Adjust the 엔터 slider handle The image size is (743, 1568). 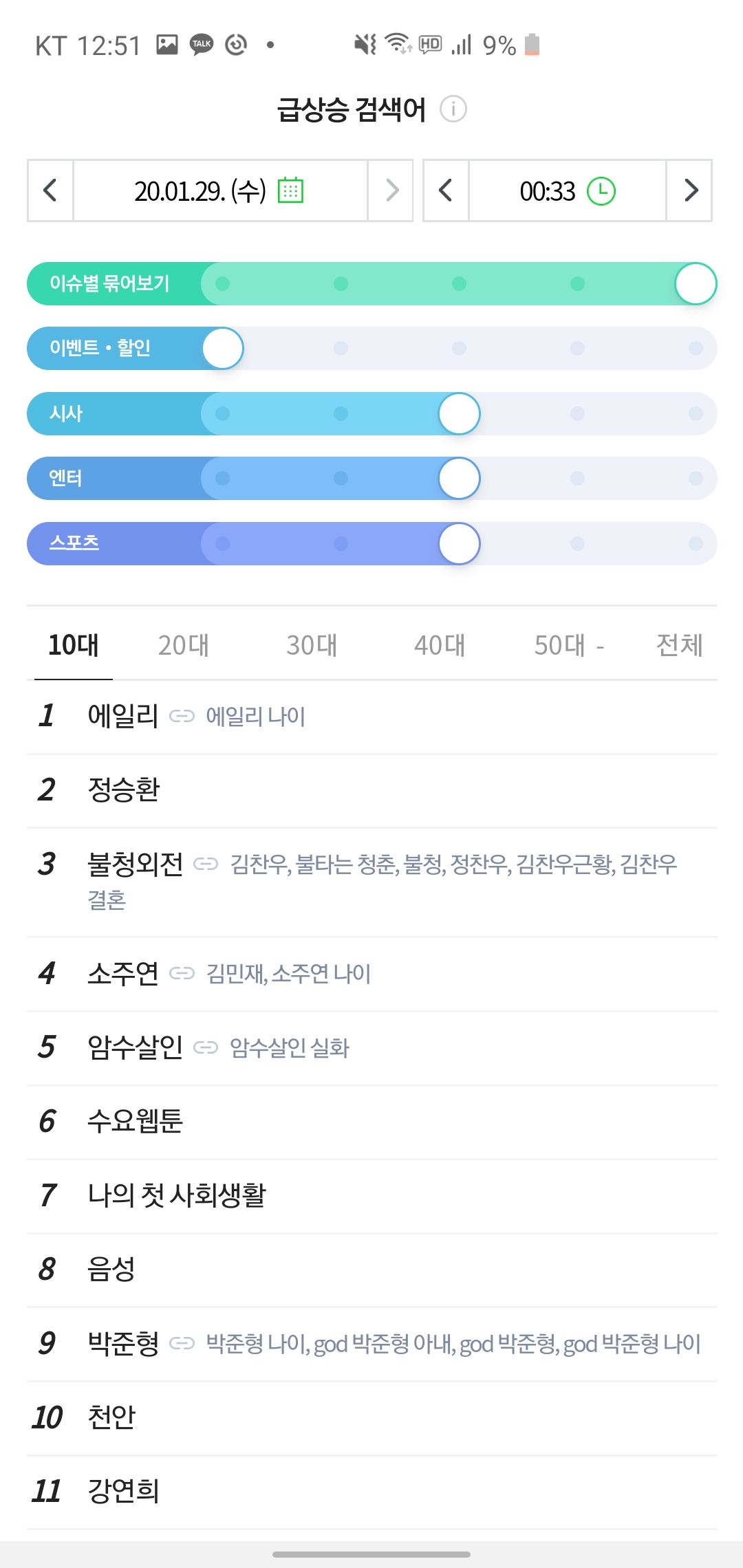459,478
